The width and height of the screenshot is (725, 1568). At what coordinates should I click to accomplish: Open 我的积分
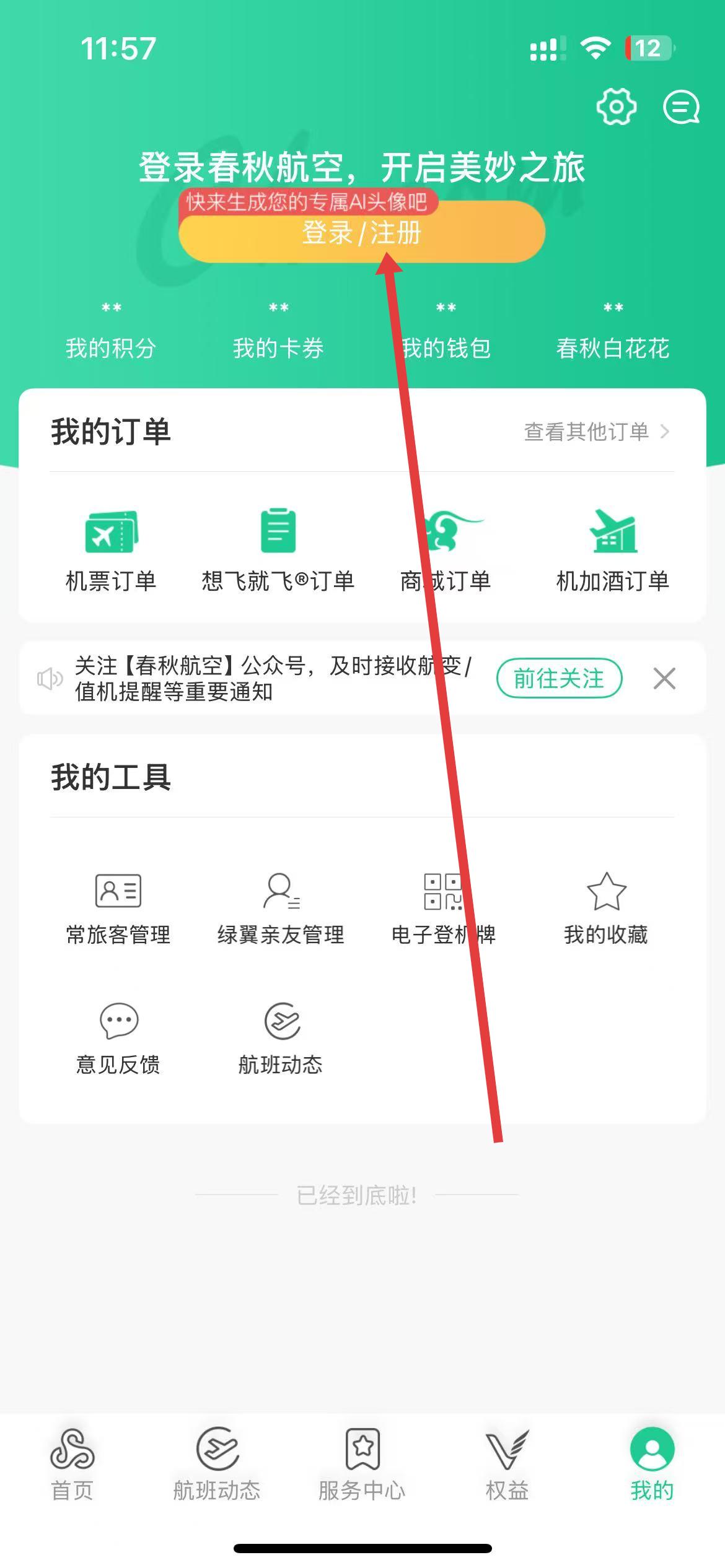coord(111,335)
